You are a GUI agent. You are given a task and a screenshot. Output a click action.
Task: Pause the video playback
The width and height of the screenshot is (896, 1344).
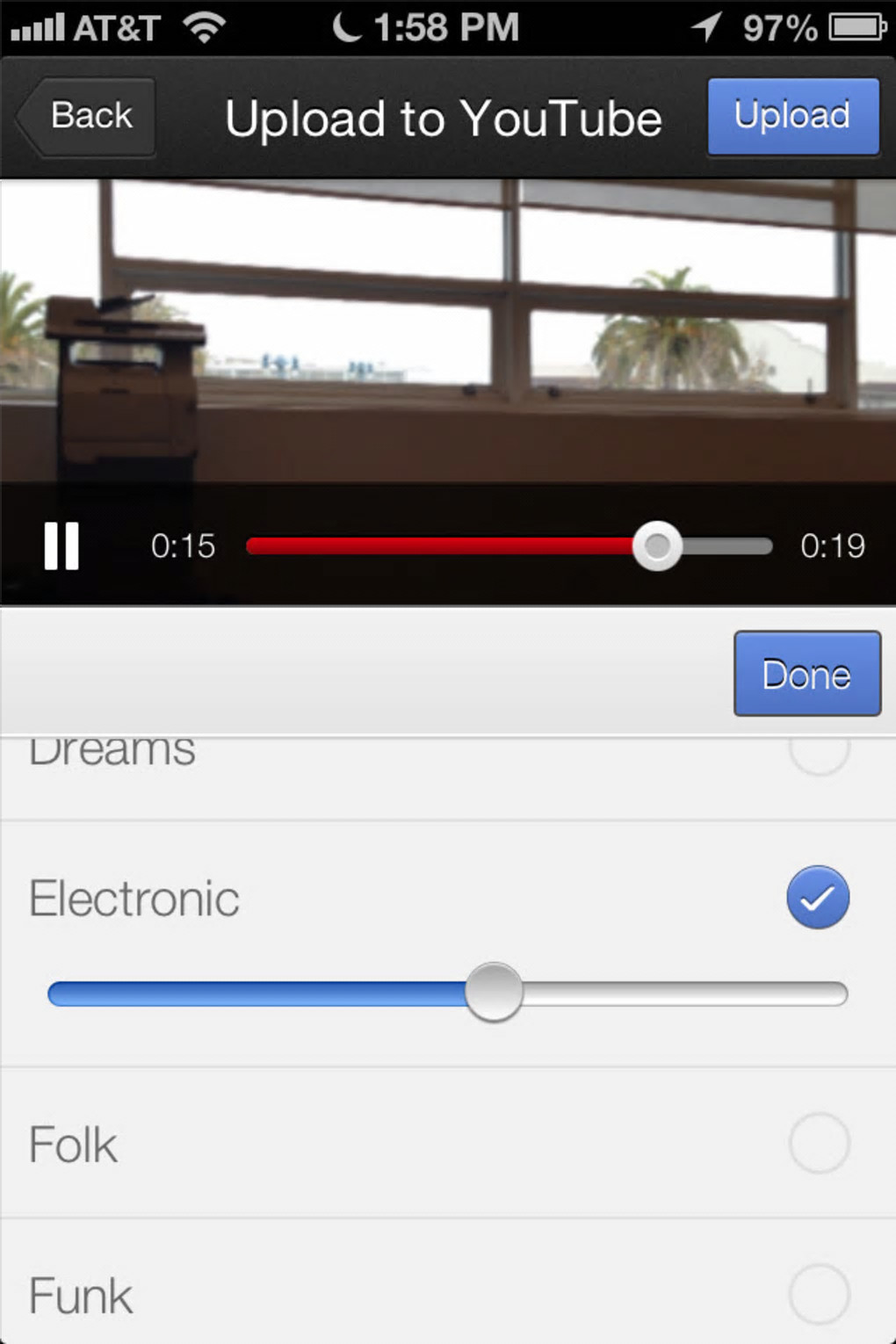[61, 546]
